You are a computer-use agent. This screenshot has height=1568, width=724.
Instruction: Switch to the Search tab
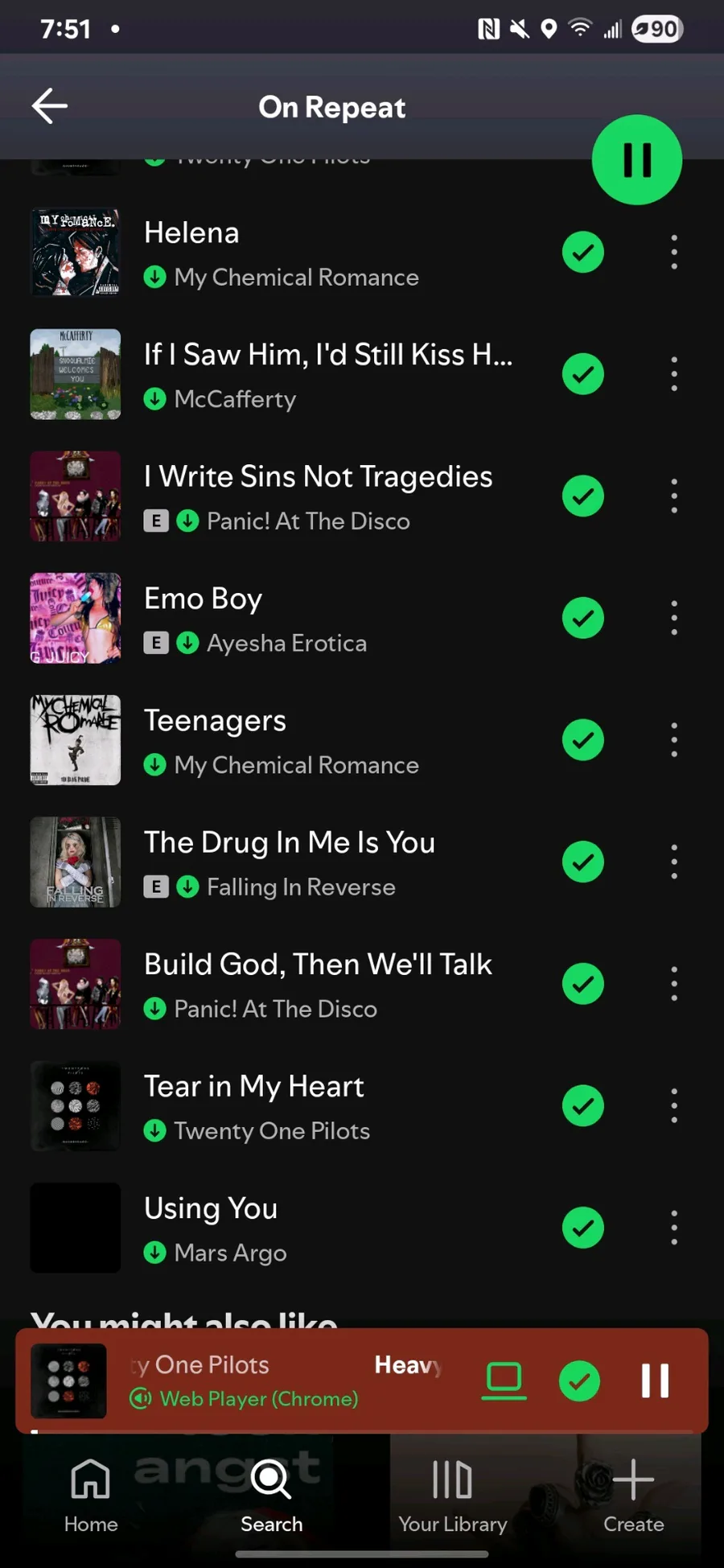coord(272,1495)
